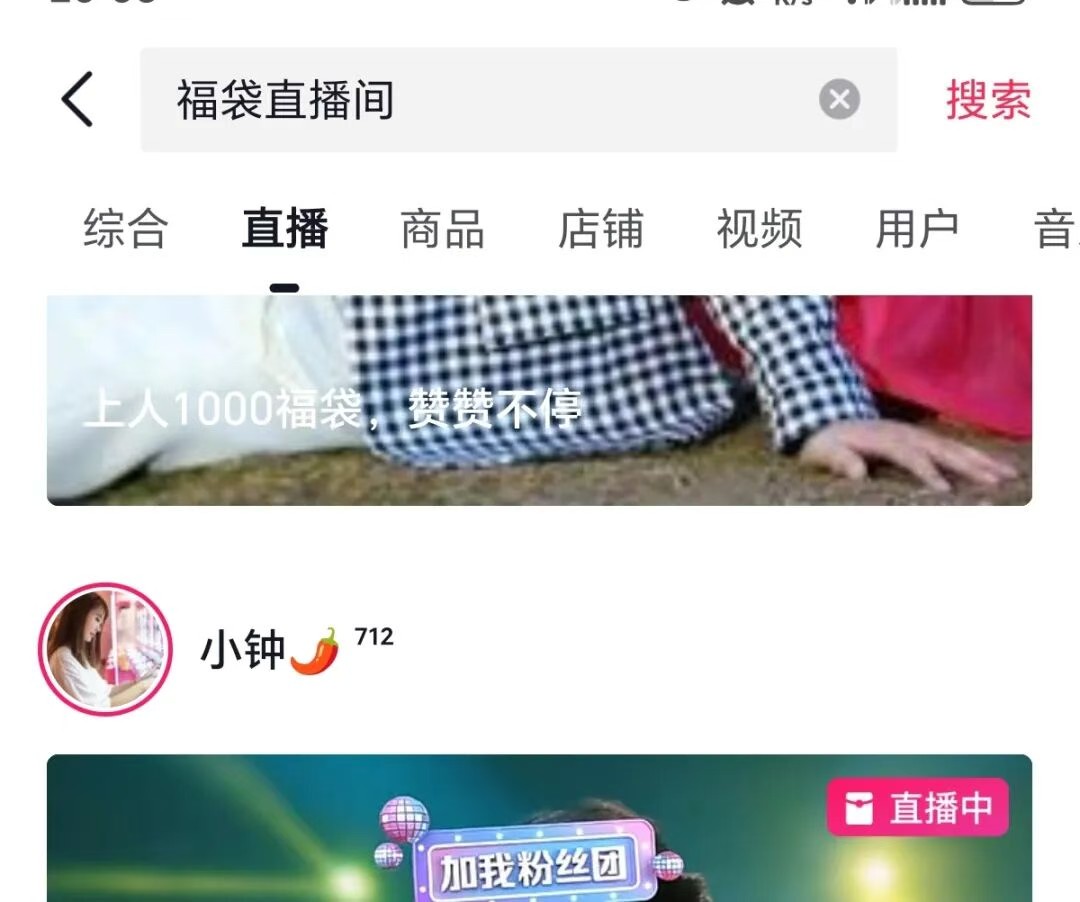Switch to the 商品 tab

(442, 229)
